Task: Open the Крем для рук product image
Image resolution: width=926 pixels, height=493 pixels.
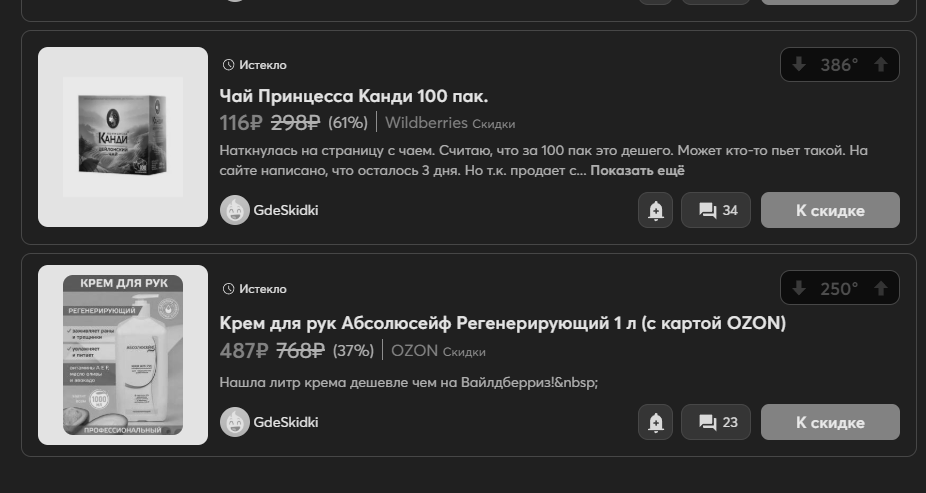Action: click(123, 355)
